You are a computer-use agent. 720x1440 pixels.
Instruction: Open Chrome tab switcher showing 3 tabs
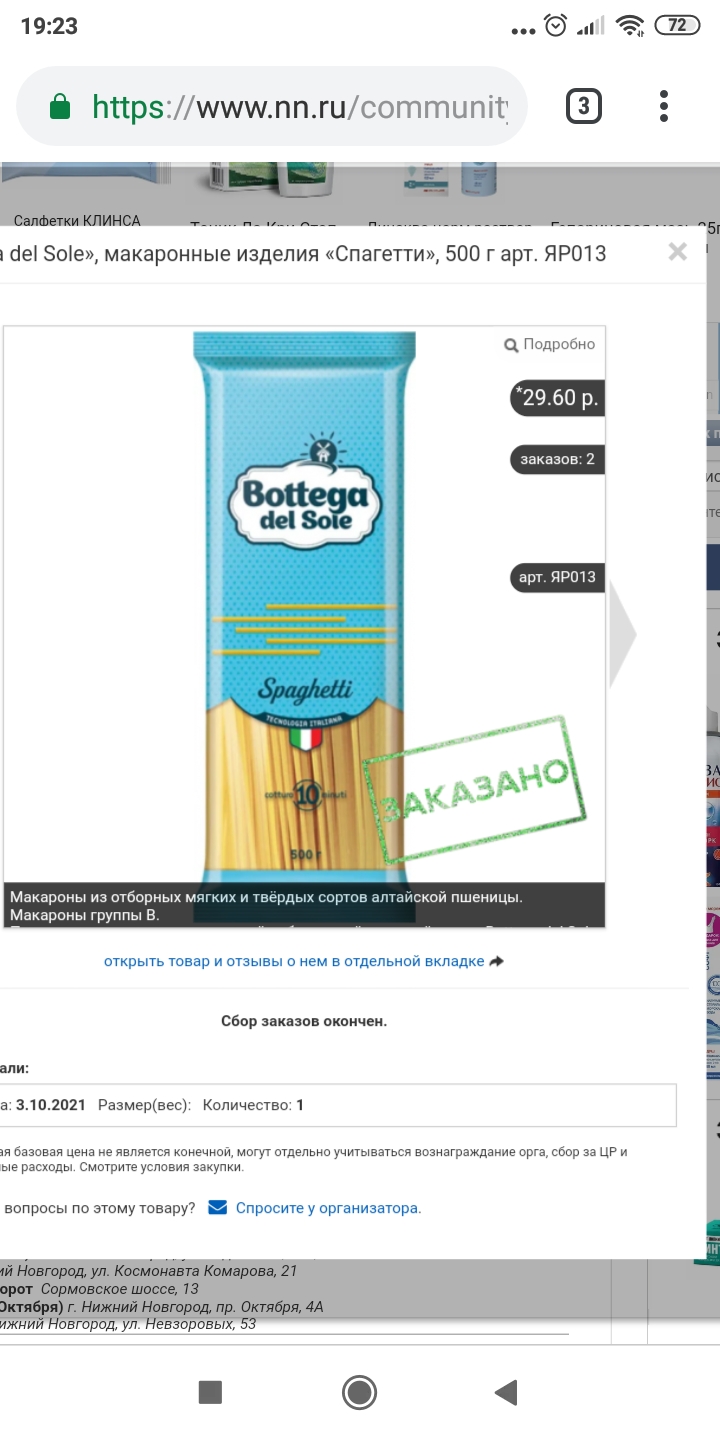click(x=584, y=106)
